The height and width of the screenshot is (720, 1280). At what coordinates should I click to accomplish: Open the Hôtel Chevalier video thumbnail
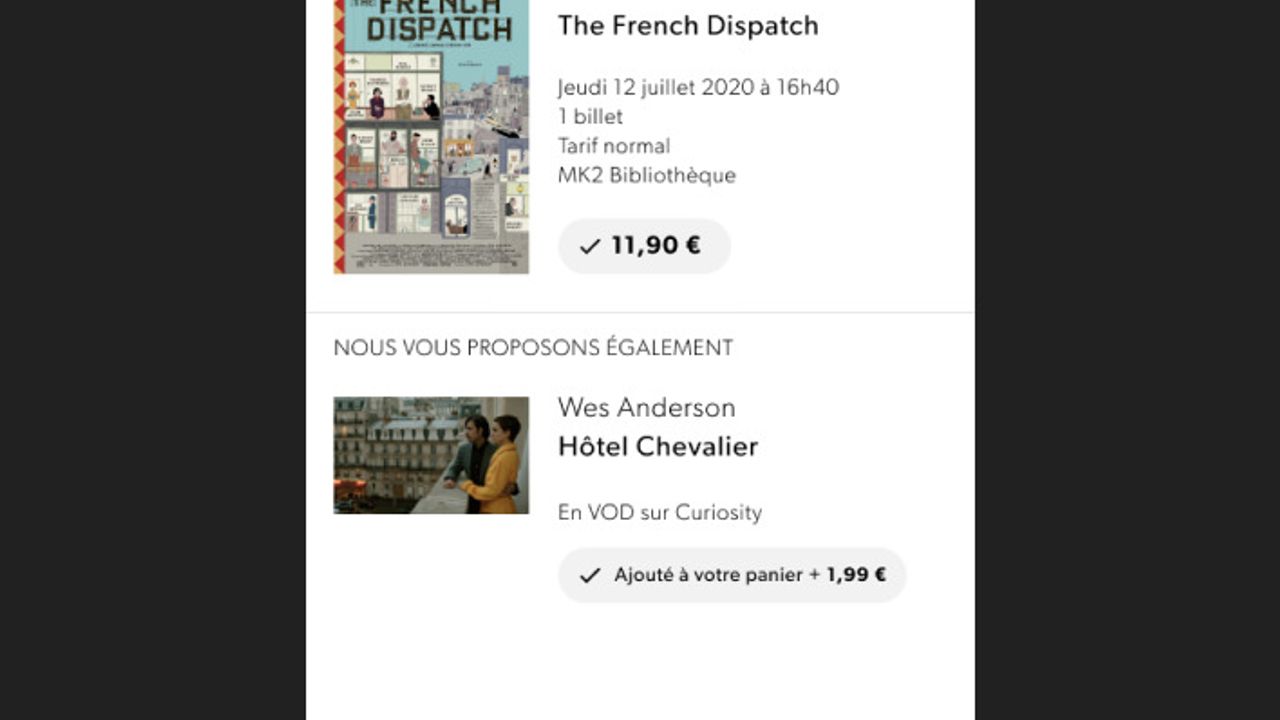pos(431,455)
